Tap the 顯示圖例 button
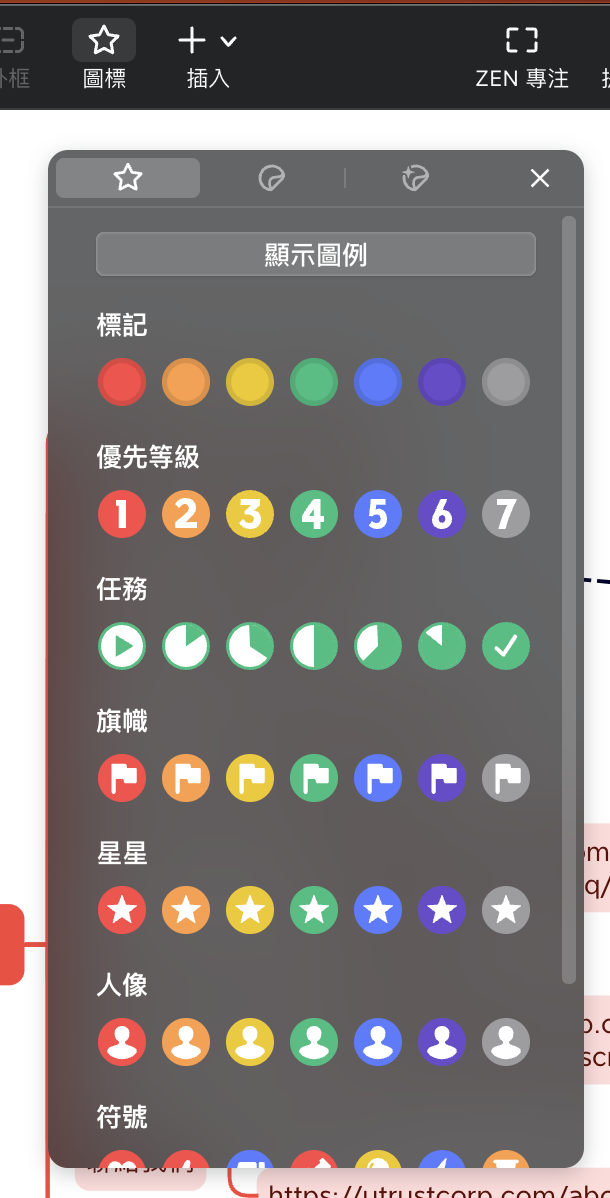The image size is (610, 1198). pos(315,254)
